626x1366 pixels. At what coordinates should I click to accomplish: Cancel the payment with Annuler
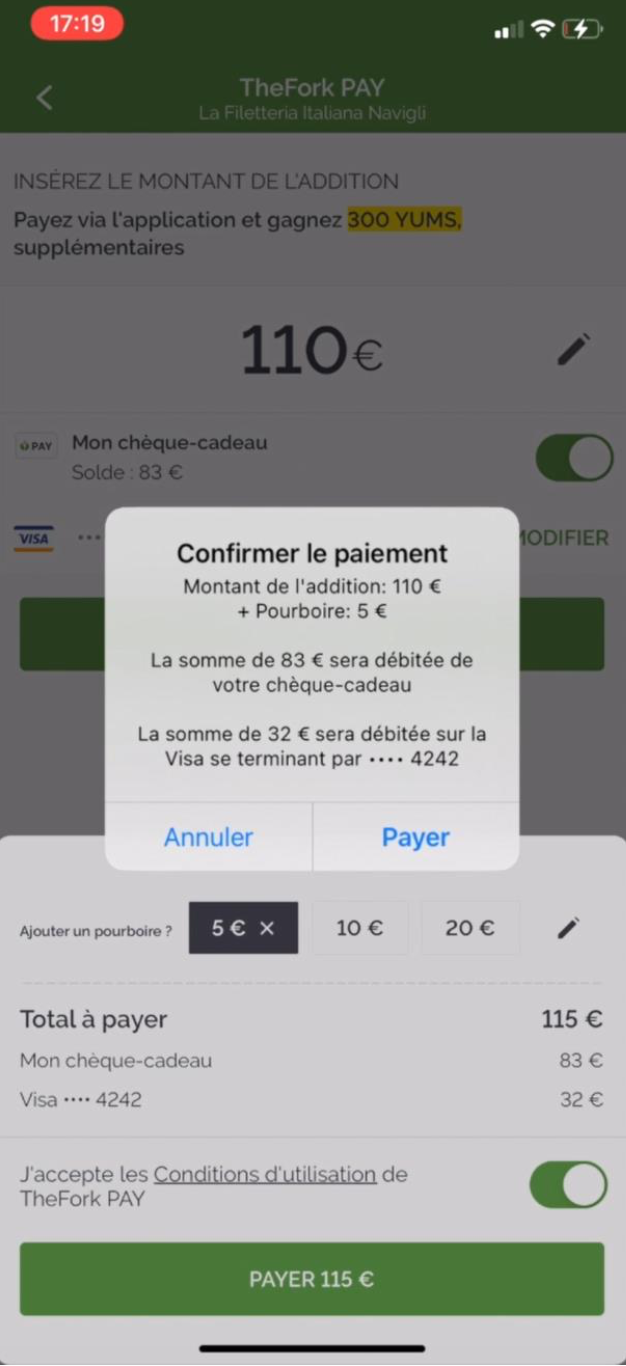[x=208, y=837]
